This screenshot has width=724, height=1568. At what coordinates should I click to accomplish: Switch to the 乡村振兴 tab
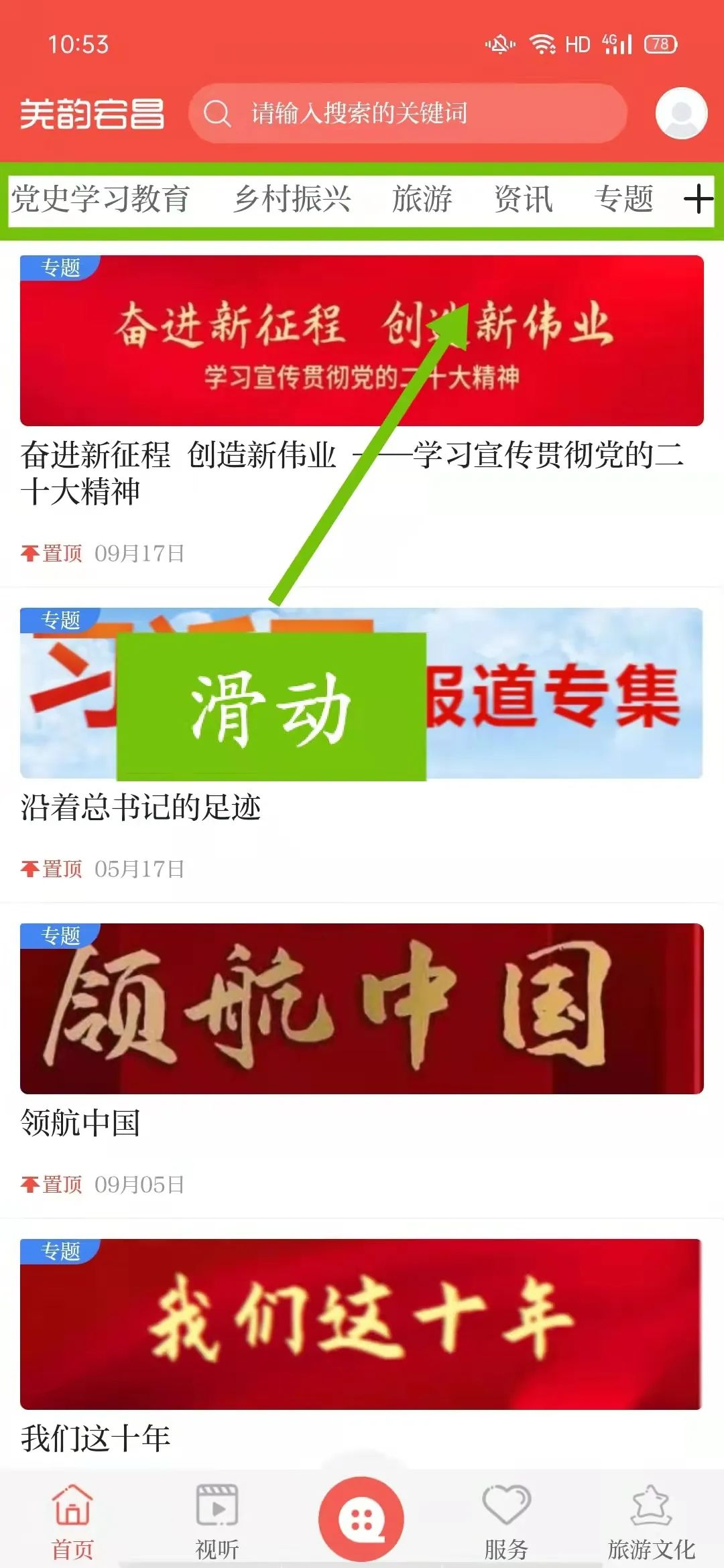point(292,200)
